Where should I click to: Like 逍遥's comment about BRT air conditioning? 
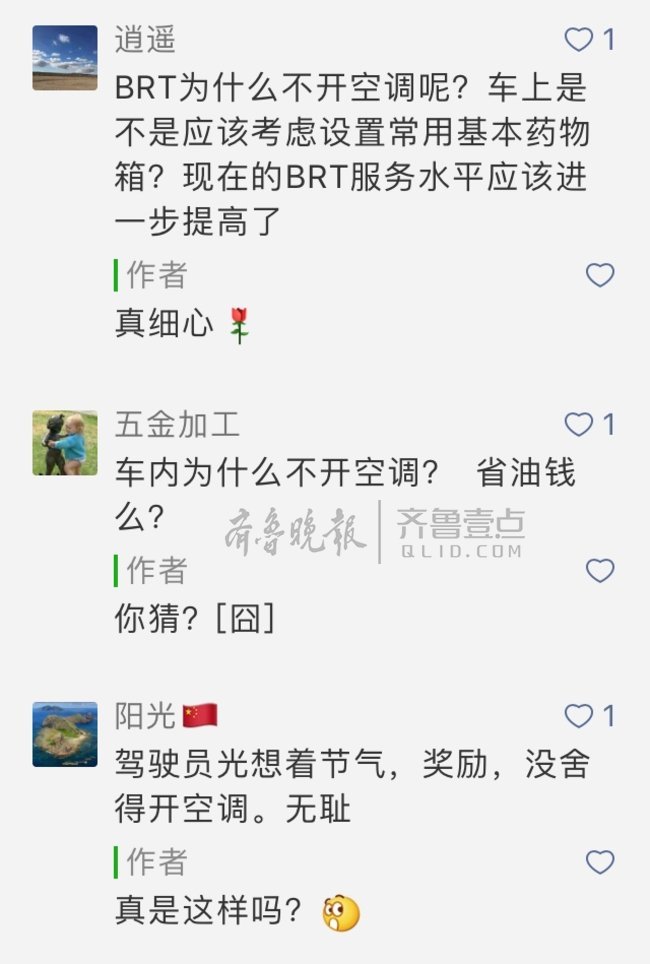pos(580,40)
